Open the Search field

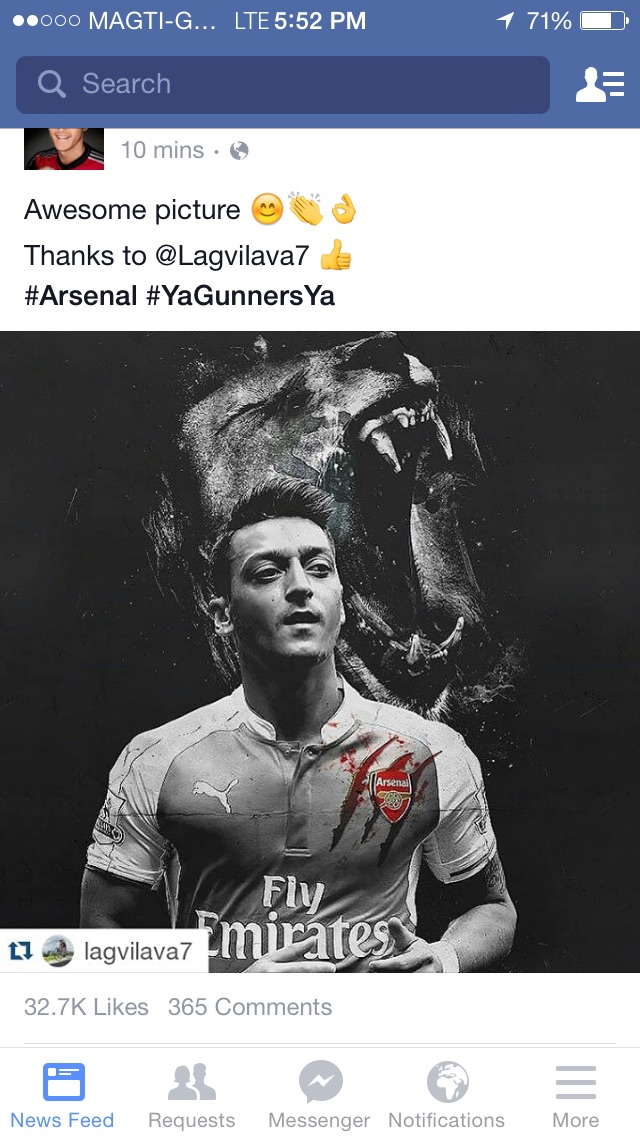click(282, 84)
